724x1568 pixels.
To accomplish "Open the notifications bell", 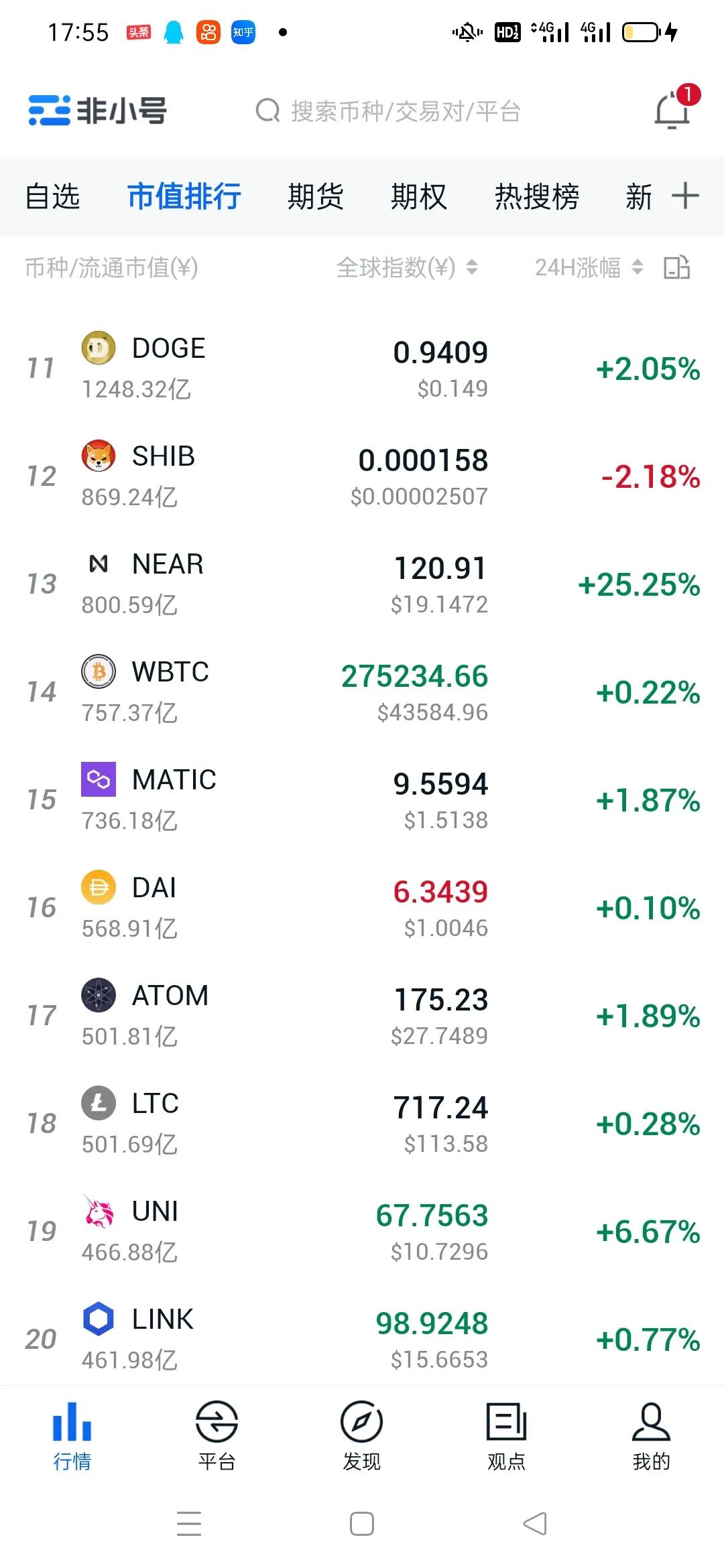I will (672, 111).
